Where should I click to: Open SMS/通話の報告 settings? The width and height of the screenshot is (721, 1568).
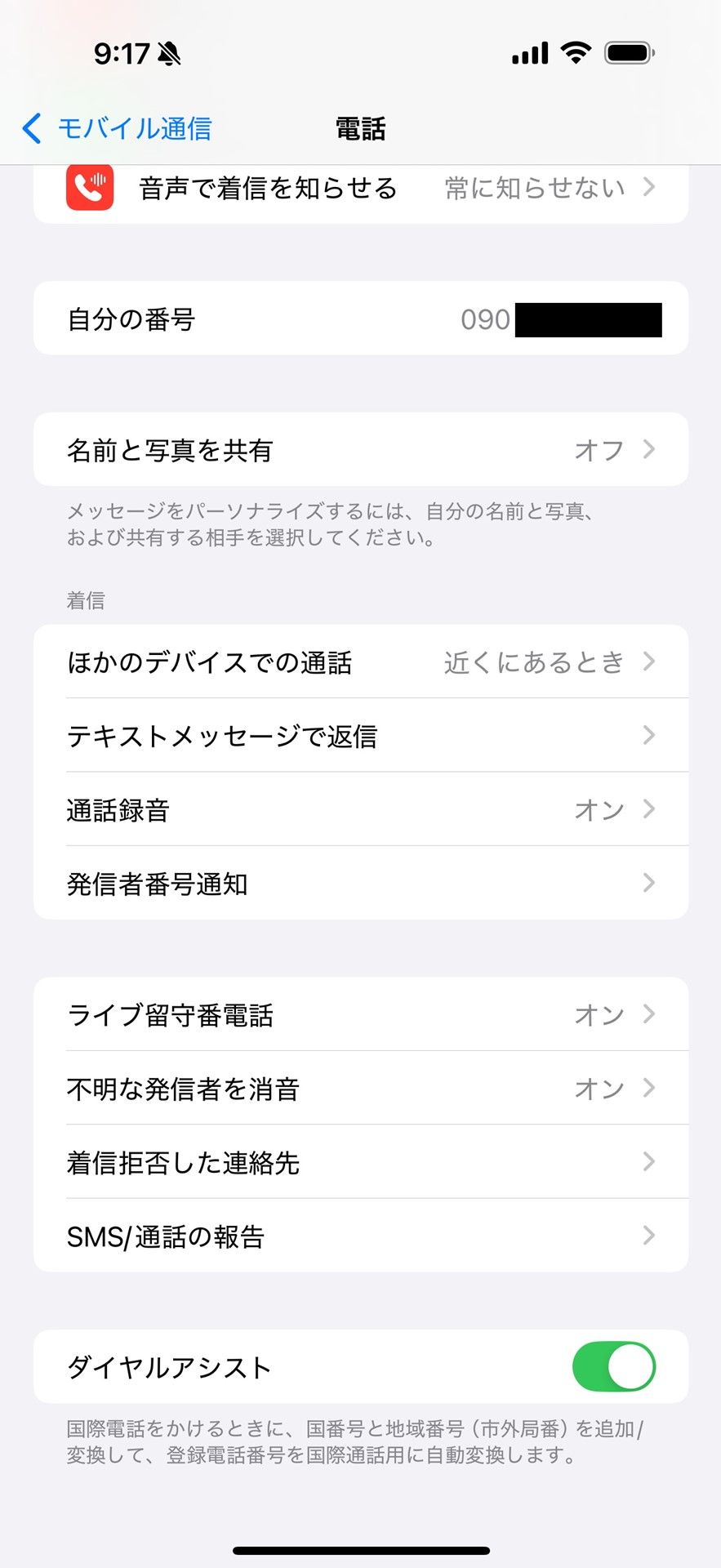coord(359,1236)
